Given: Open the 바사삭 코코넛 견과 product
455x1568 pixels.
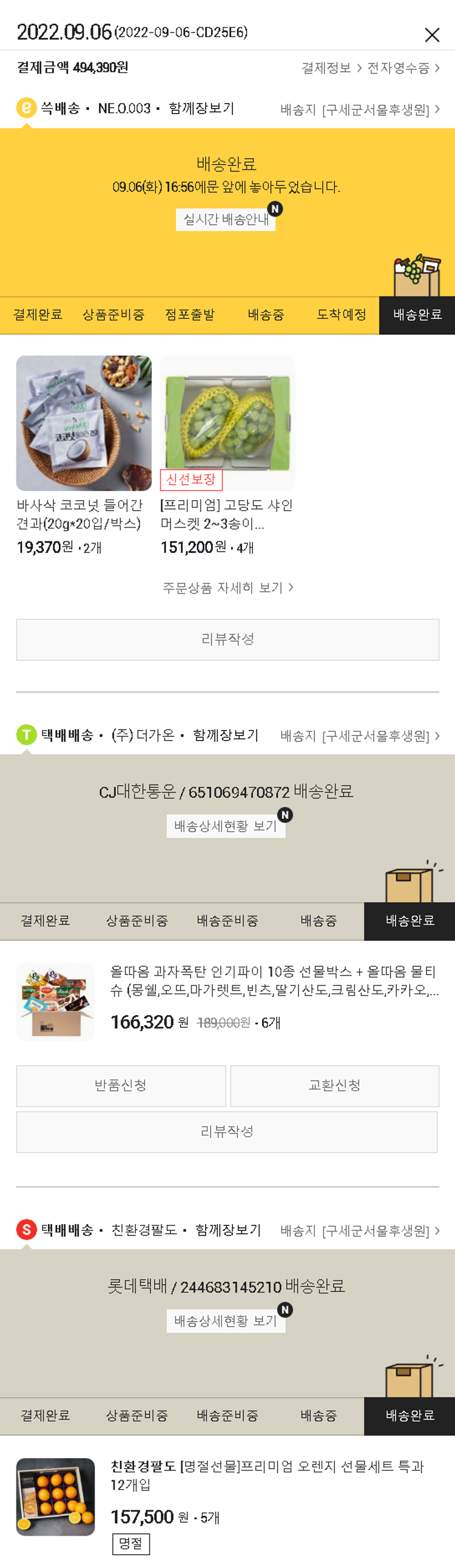Looking at the screenshot, I should pyautogui.click(x=84, y=424).
